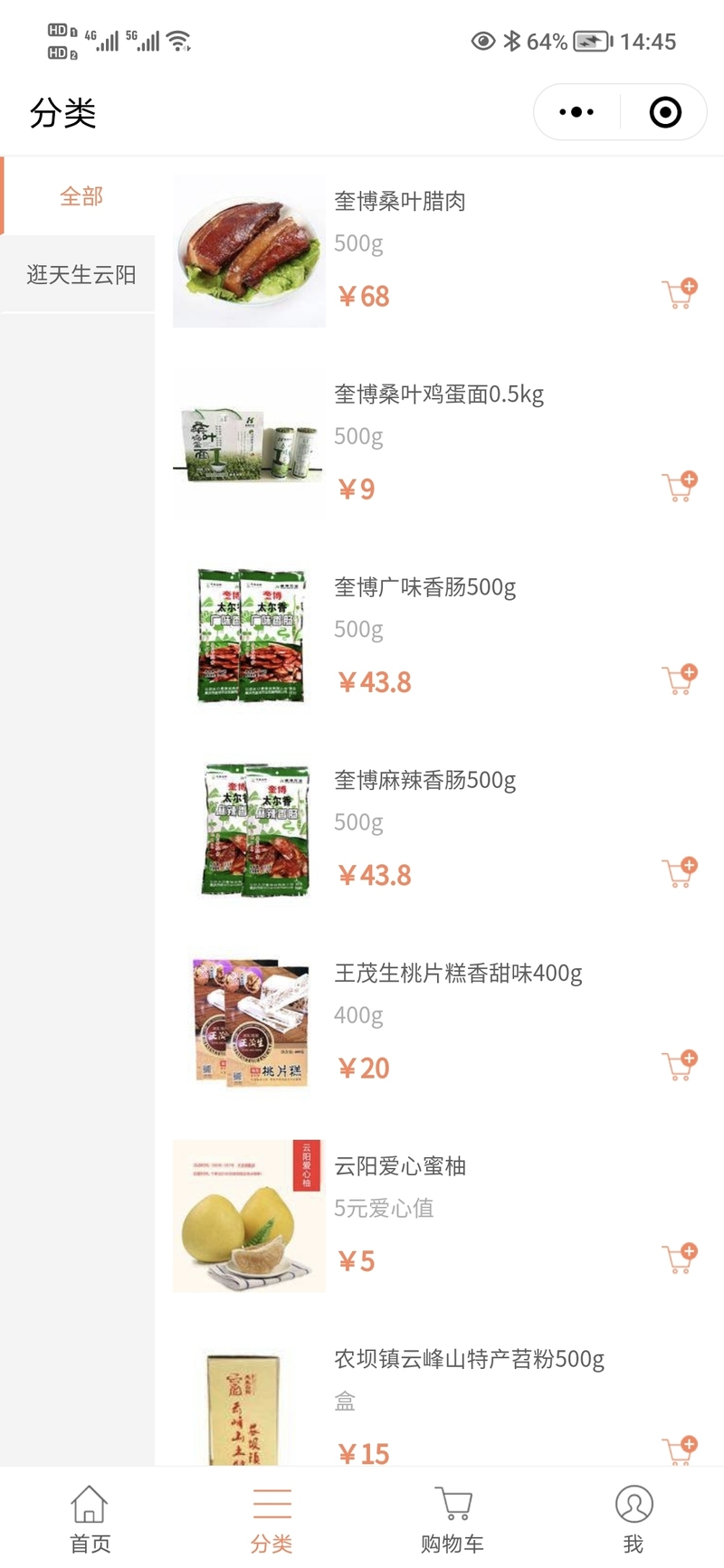
Task: Open the 云阳爱心蜜柚 product image
Action: point(249,1216)
